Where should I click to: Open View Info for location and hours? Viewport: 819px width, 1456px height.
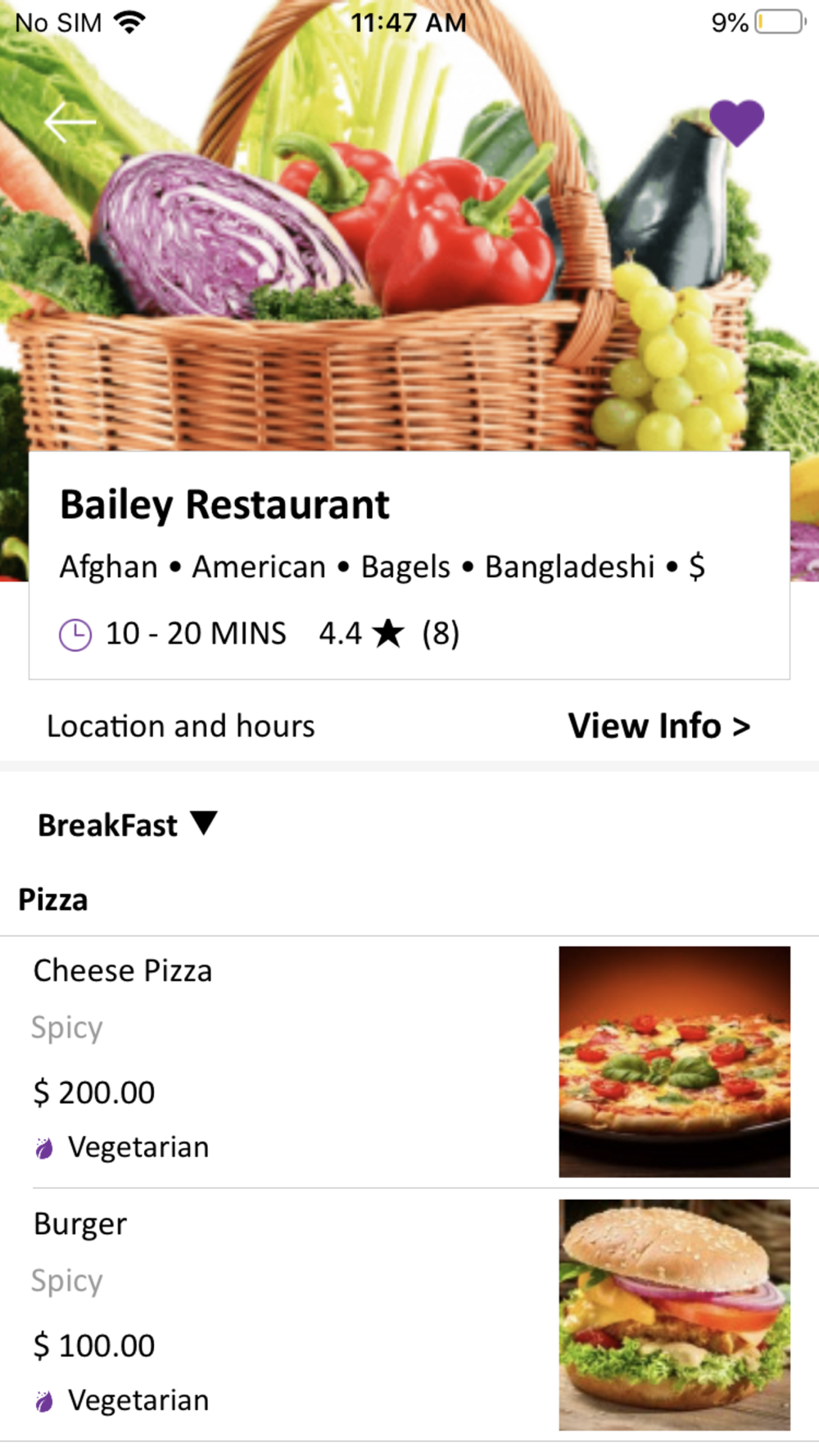point(658,726)
